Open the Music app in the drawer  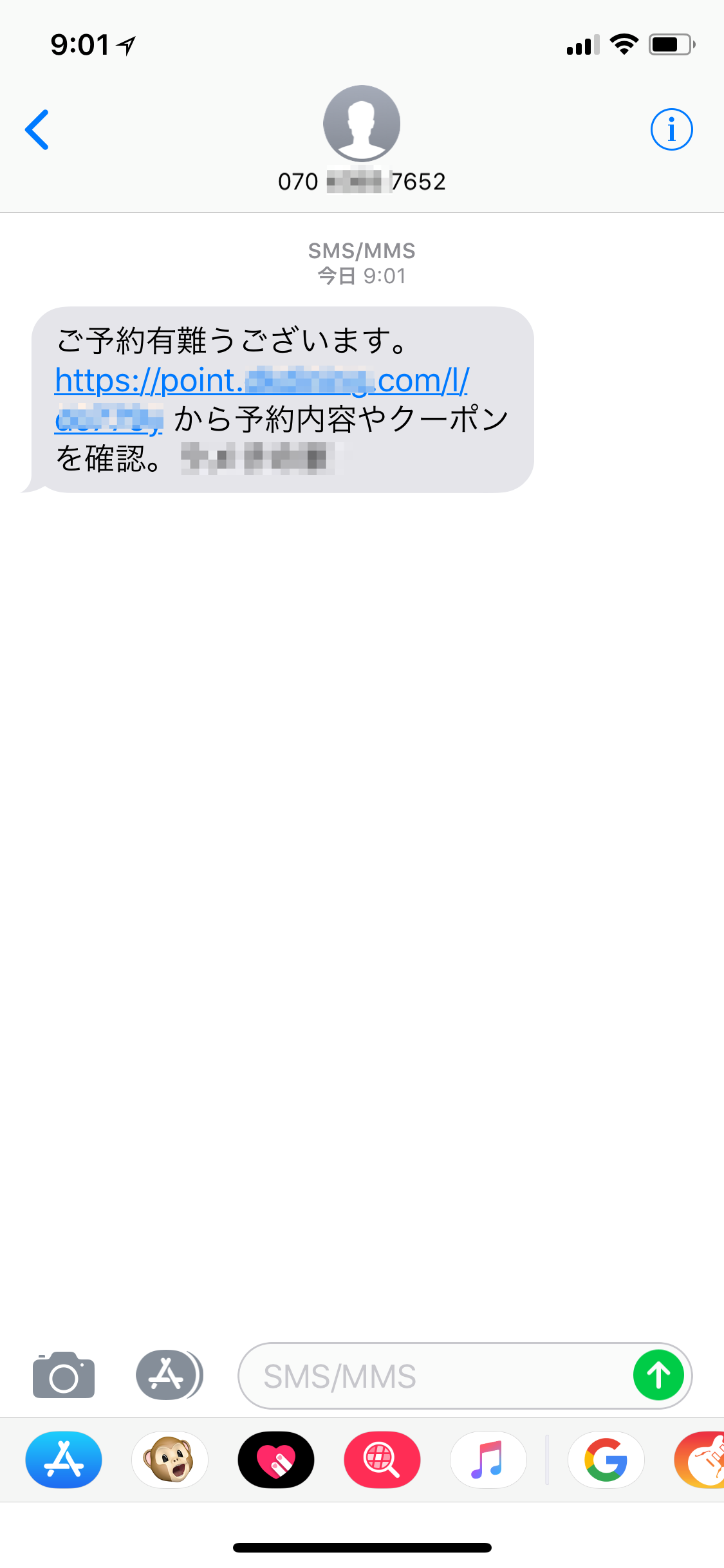pos(488,1459)
